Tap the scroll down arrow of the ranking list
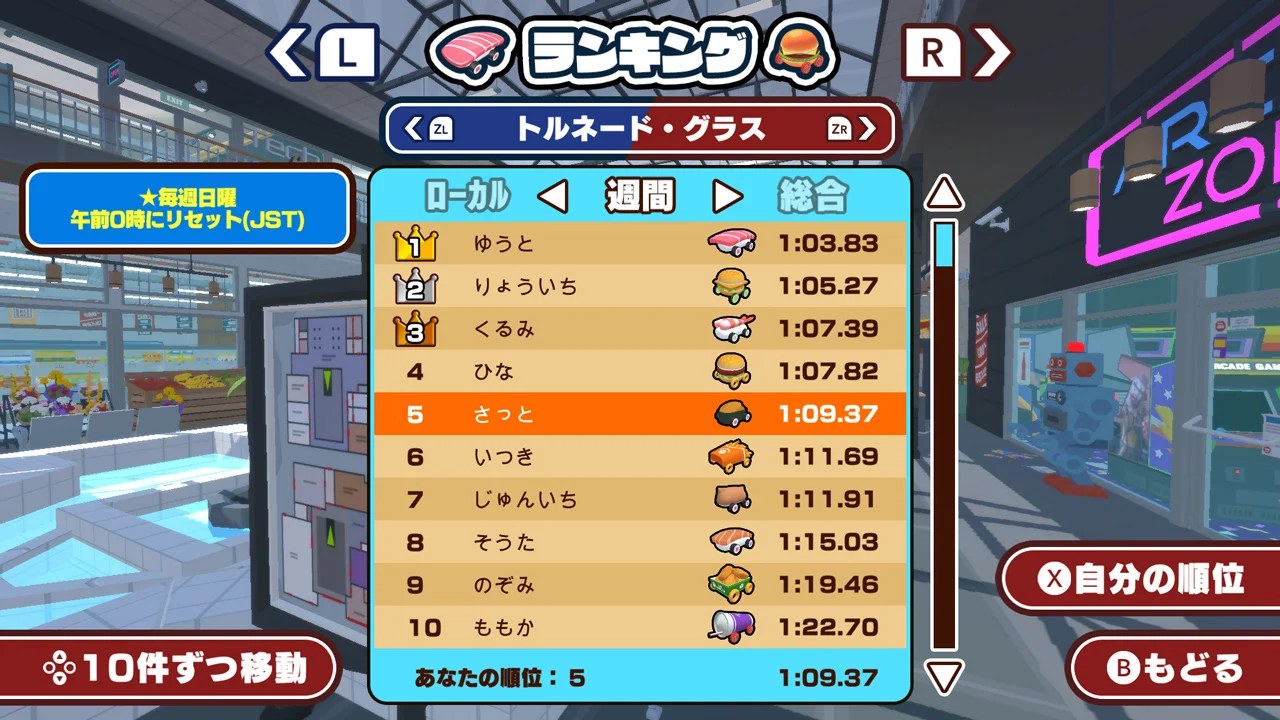Image resolution: width=1280 pixels, height=720 pixels. (943, 676)
